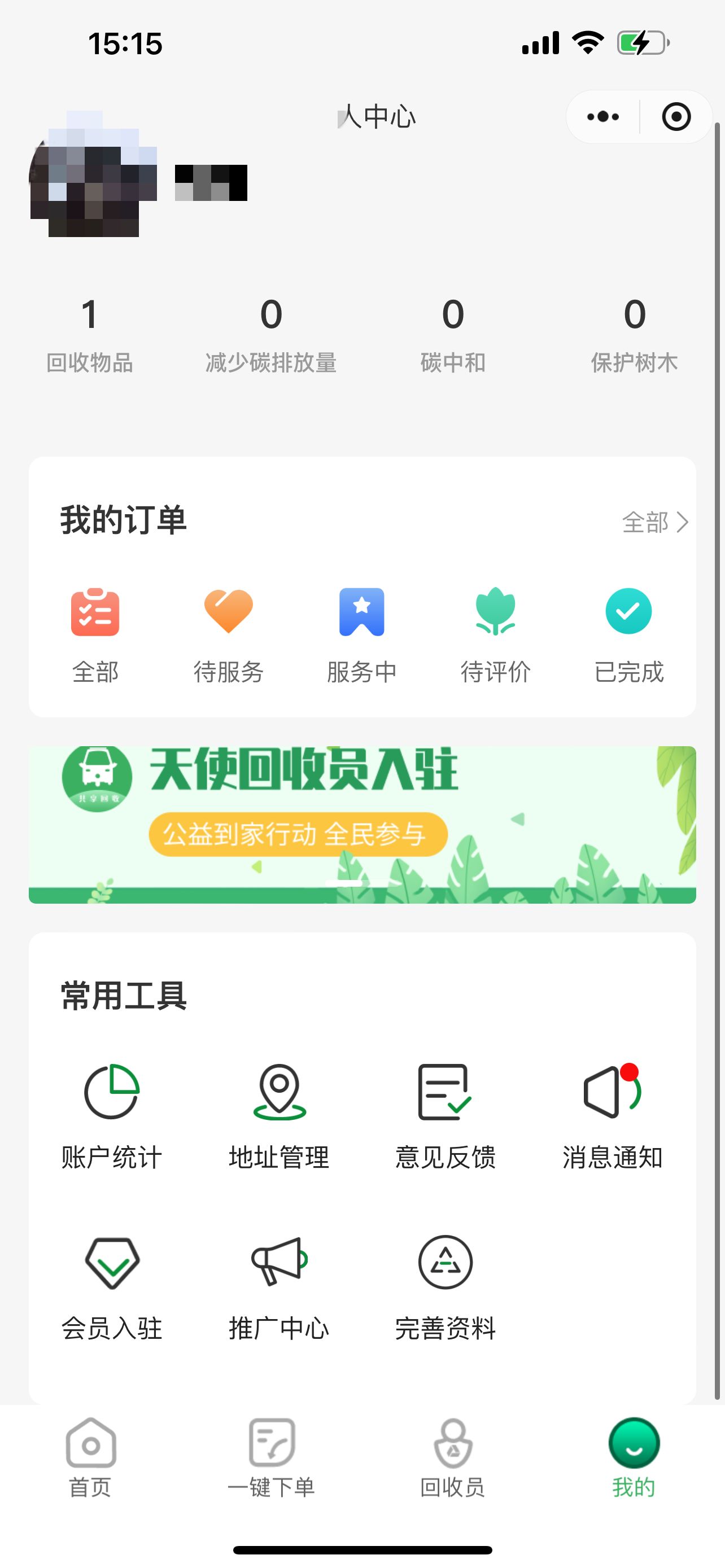Screen dimensions: 725x1568
Task: Expand 全部 to view all orders
Action: tap(654, 522)
